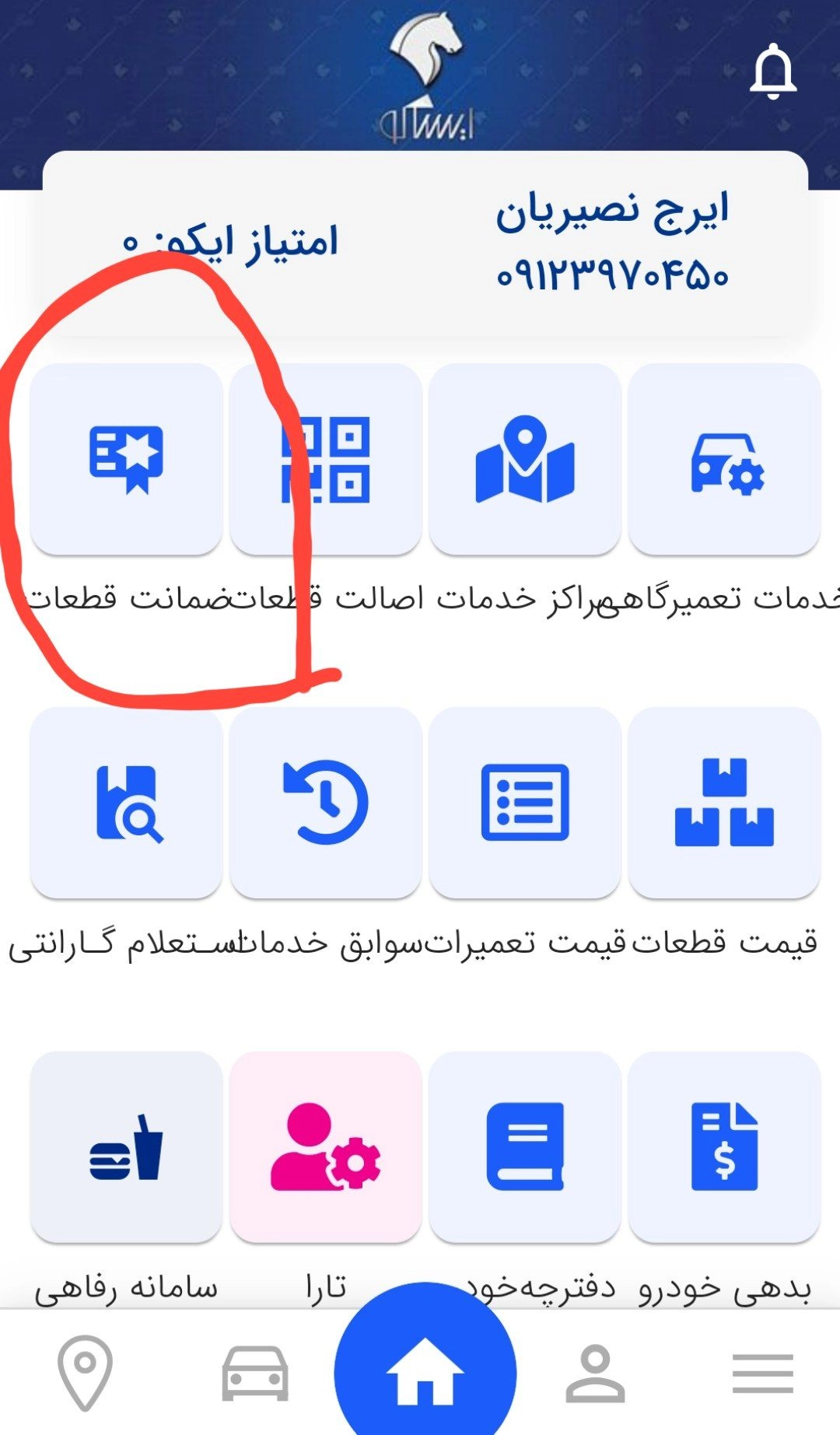The width and height of the screenshot is (840, 1435).
Task: Switch to the car tab
Action: click(x=255, y=1374)
